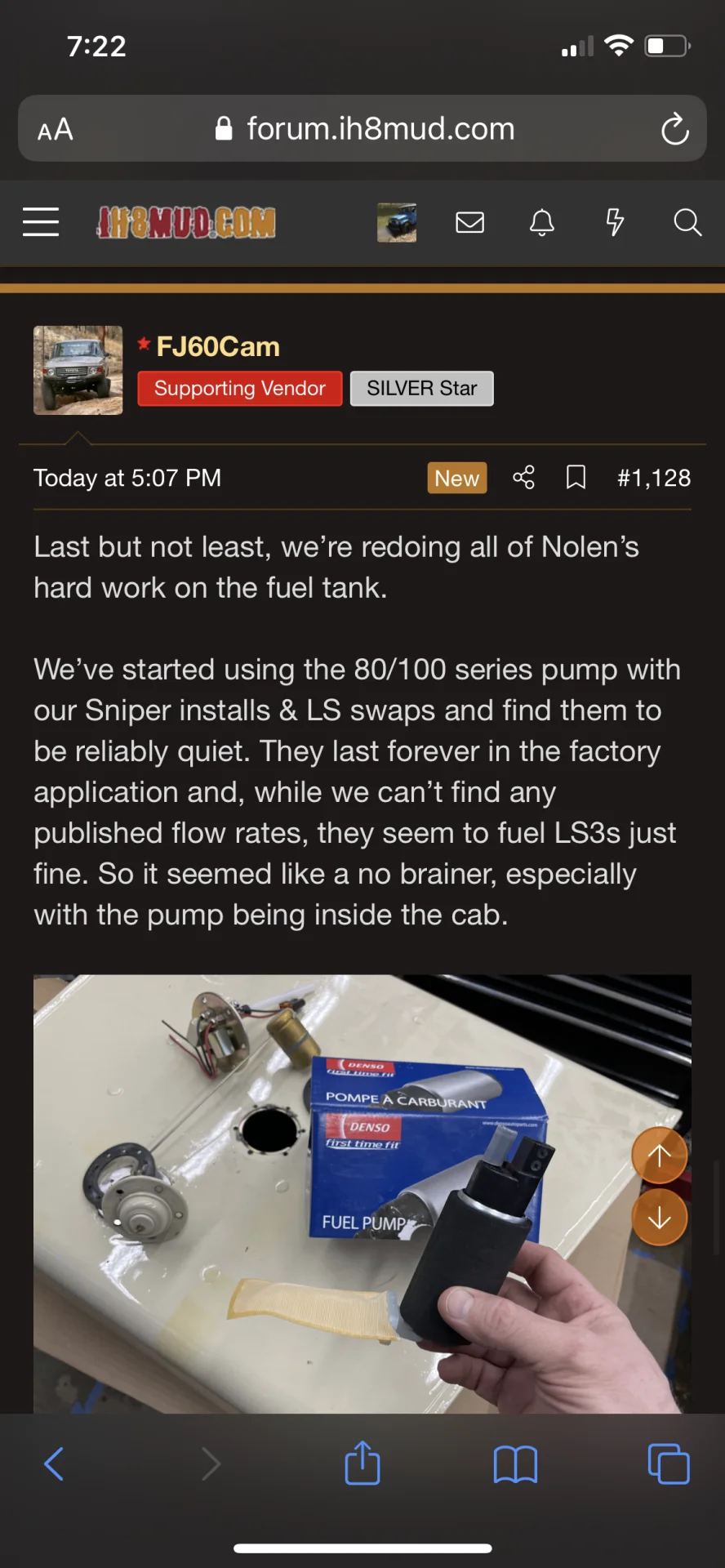Image resolution: width=725 pixels, height=1568 pixels.
Task: Open the forum hamburger menu
Action: tap(41, 222)
